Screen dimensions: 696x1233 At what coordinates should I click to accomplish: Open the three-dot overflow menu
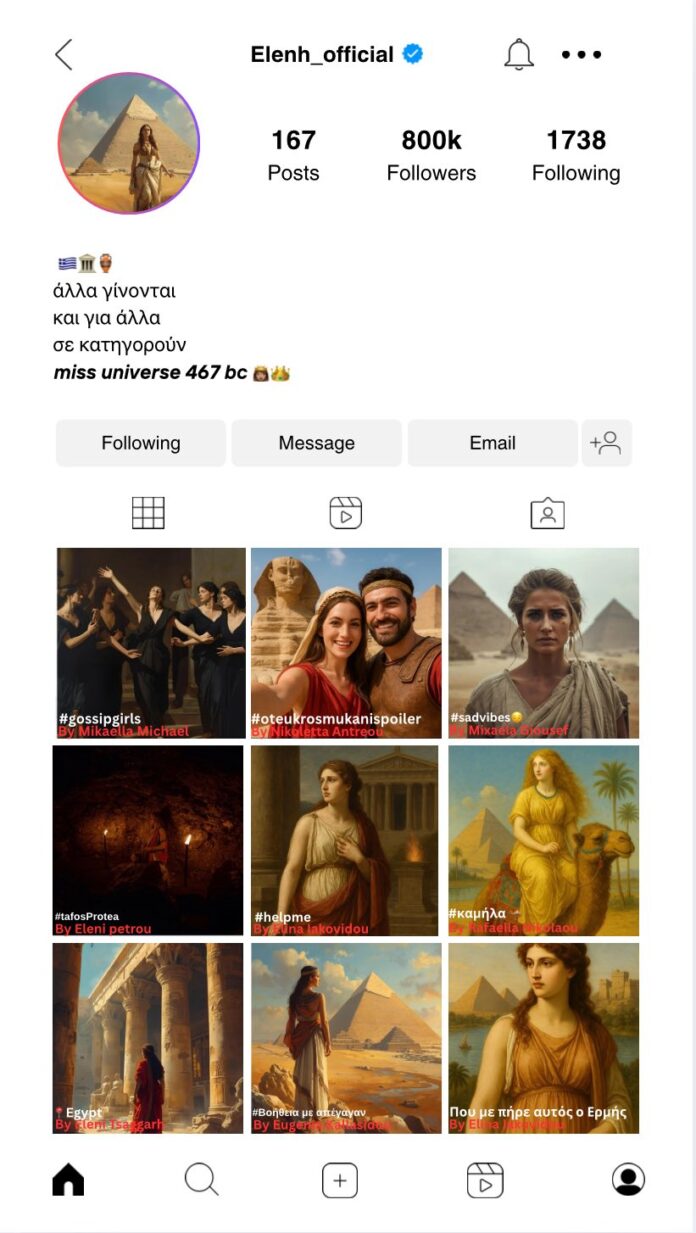[581, 55]
